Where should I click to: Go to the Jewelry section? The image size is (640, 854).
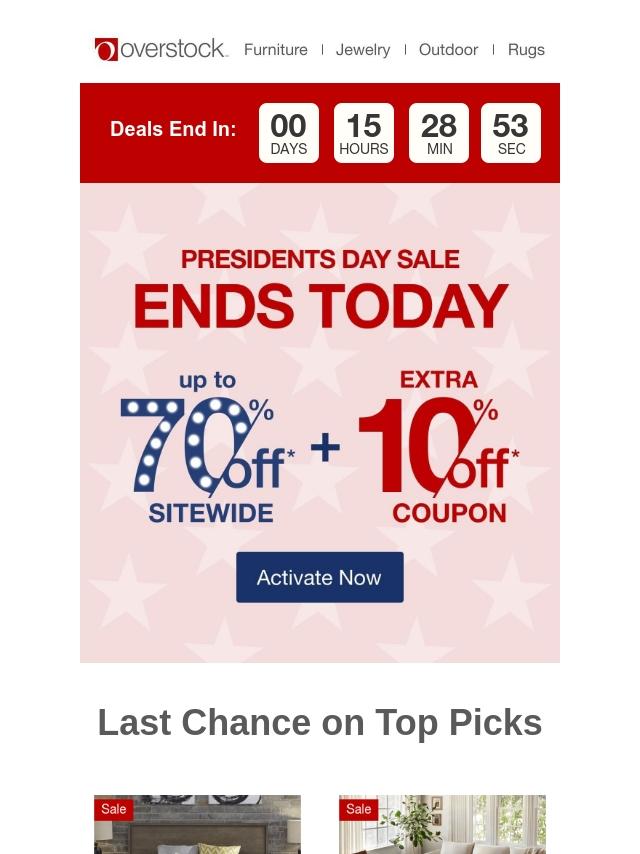(363, 49)
